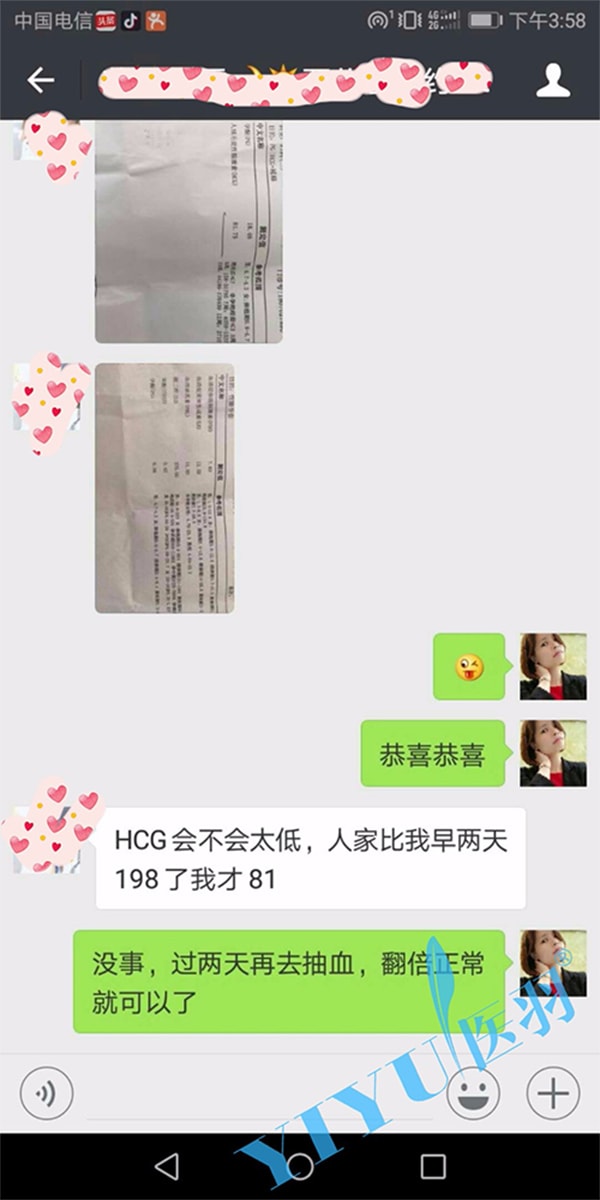Switch to voice message input
This screenshot has height=1200, width=600.
46,1093
